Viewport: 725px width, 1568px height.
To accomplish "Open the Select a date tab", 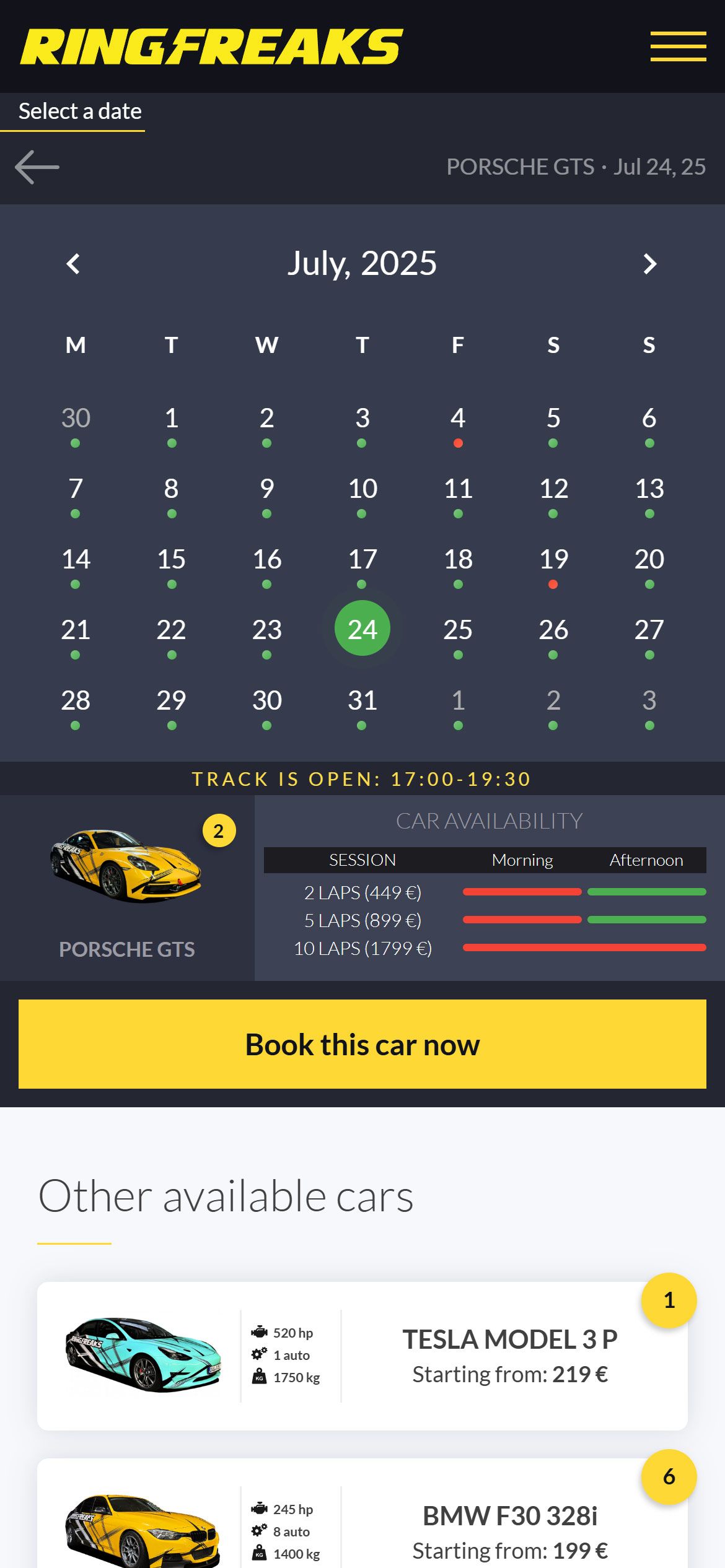I will (80, 111).
